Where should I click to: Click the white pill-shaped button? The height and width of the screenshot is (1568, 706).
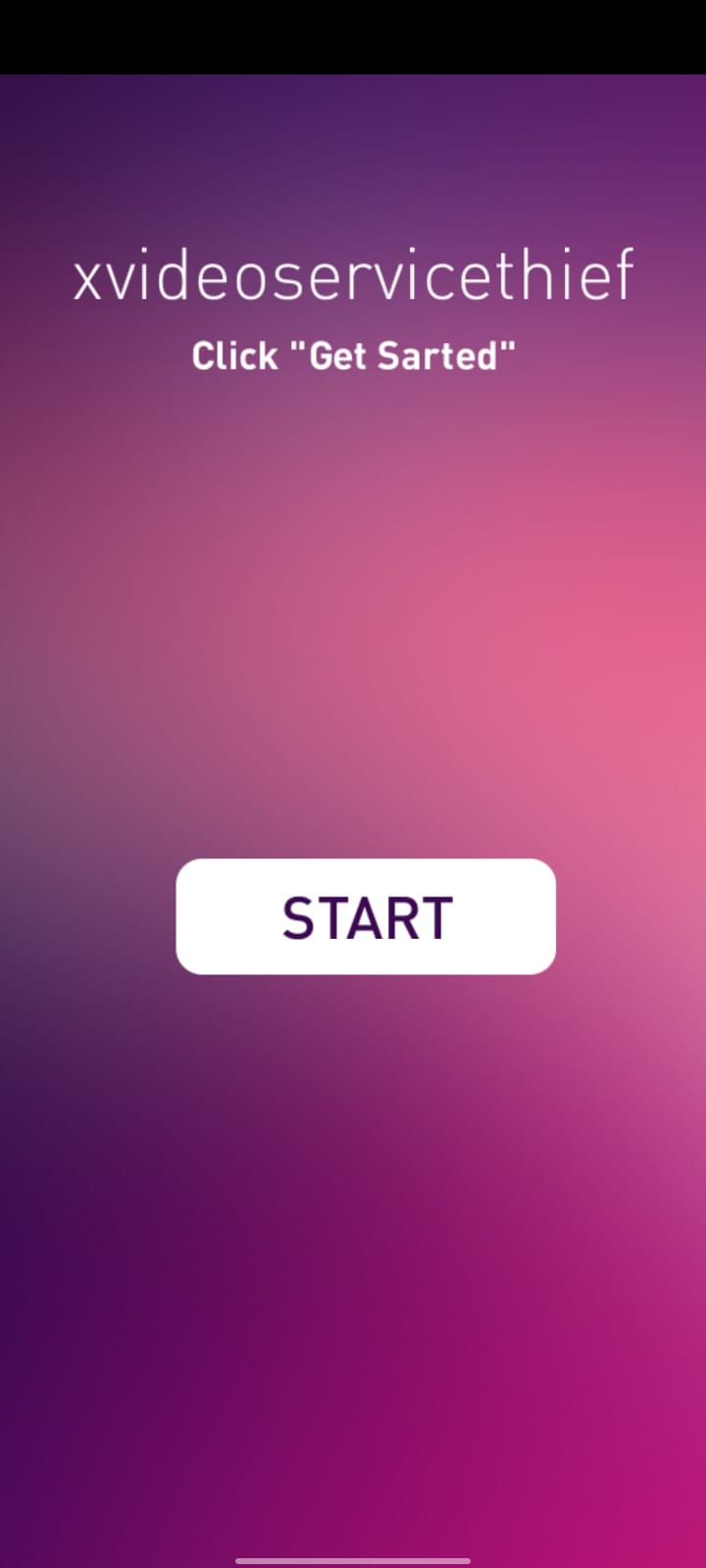click(x=366, y=915)
